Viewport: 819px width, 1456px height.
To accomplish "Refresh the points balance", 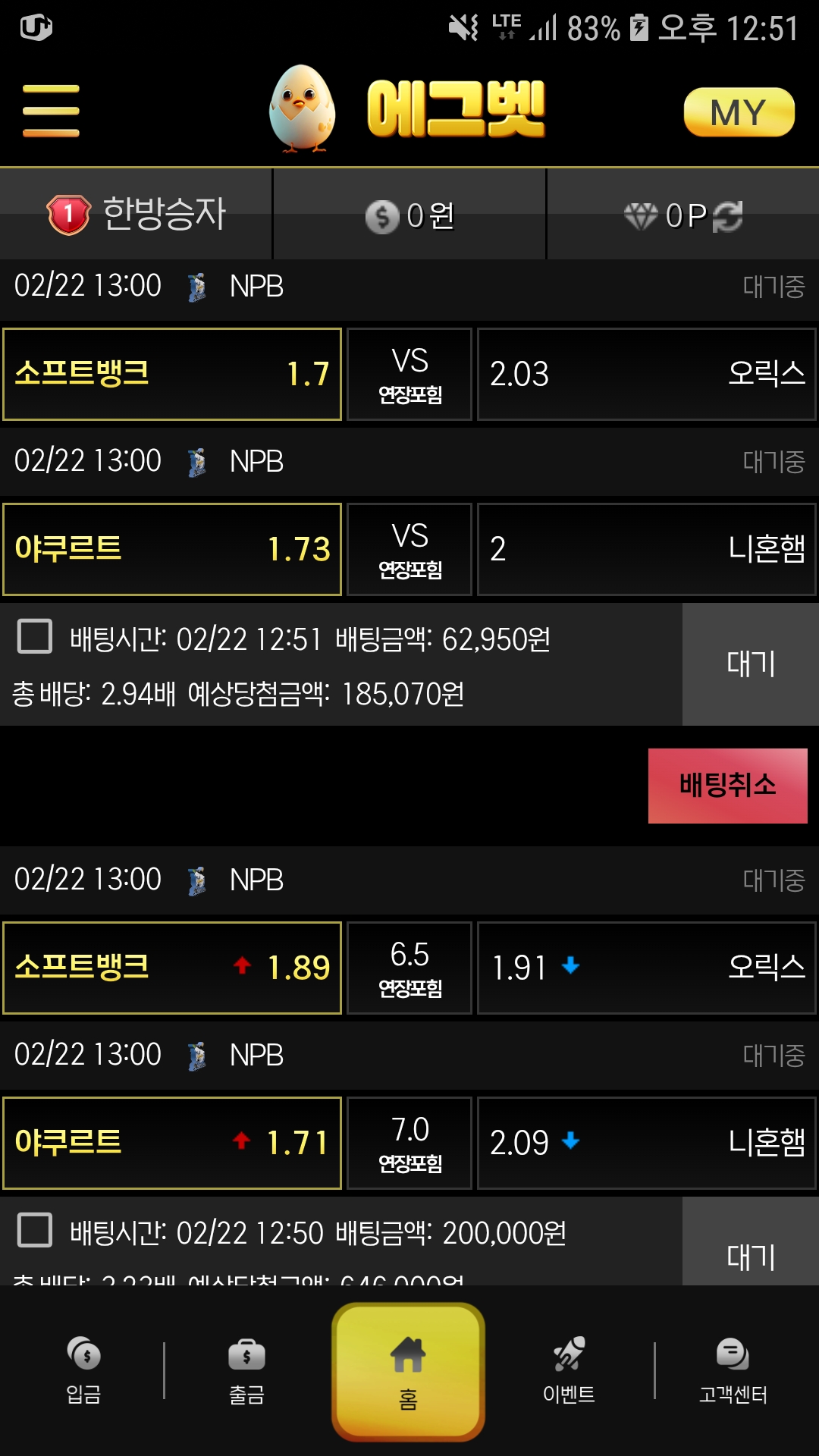I will point(728,216).
